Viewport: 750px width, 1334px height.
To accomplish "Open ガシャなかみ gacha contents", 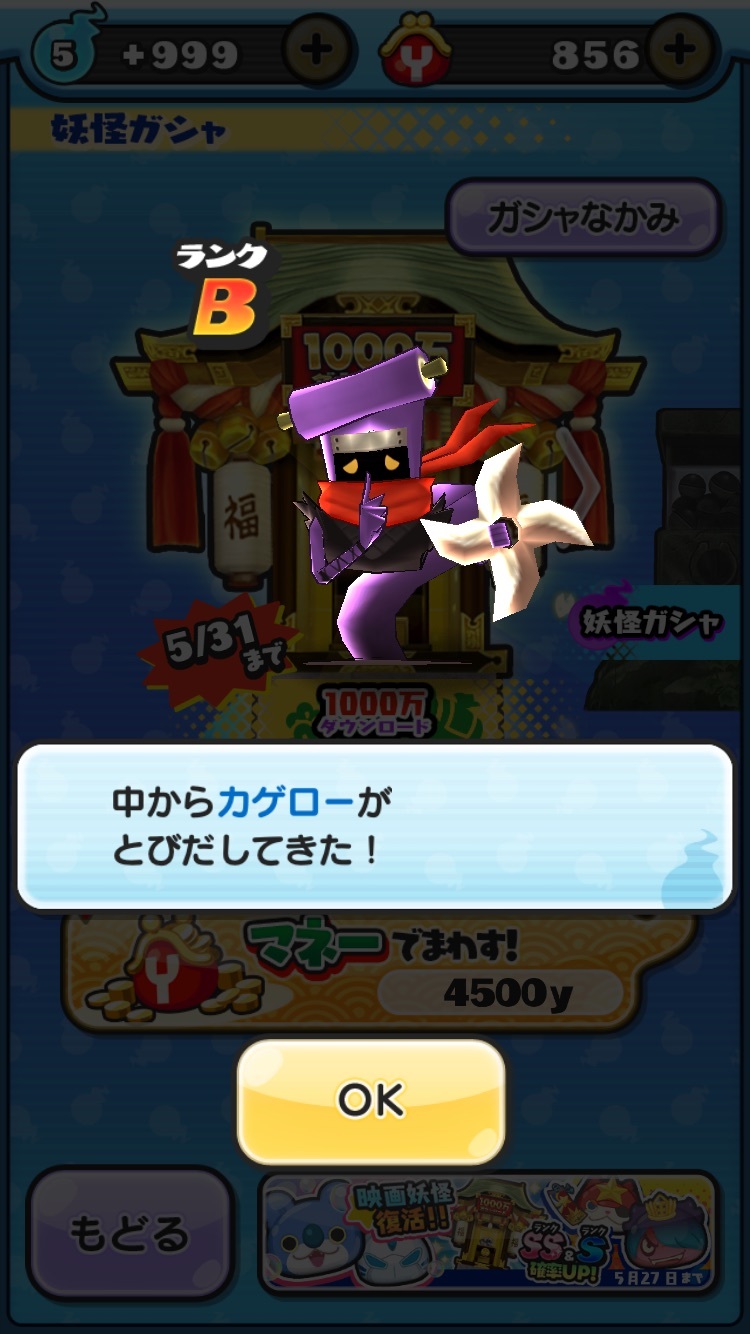I will [583, 218].
